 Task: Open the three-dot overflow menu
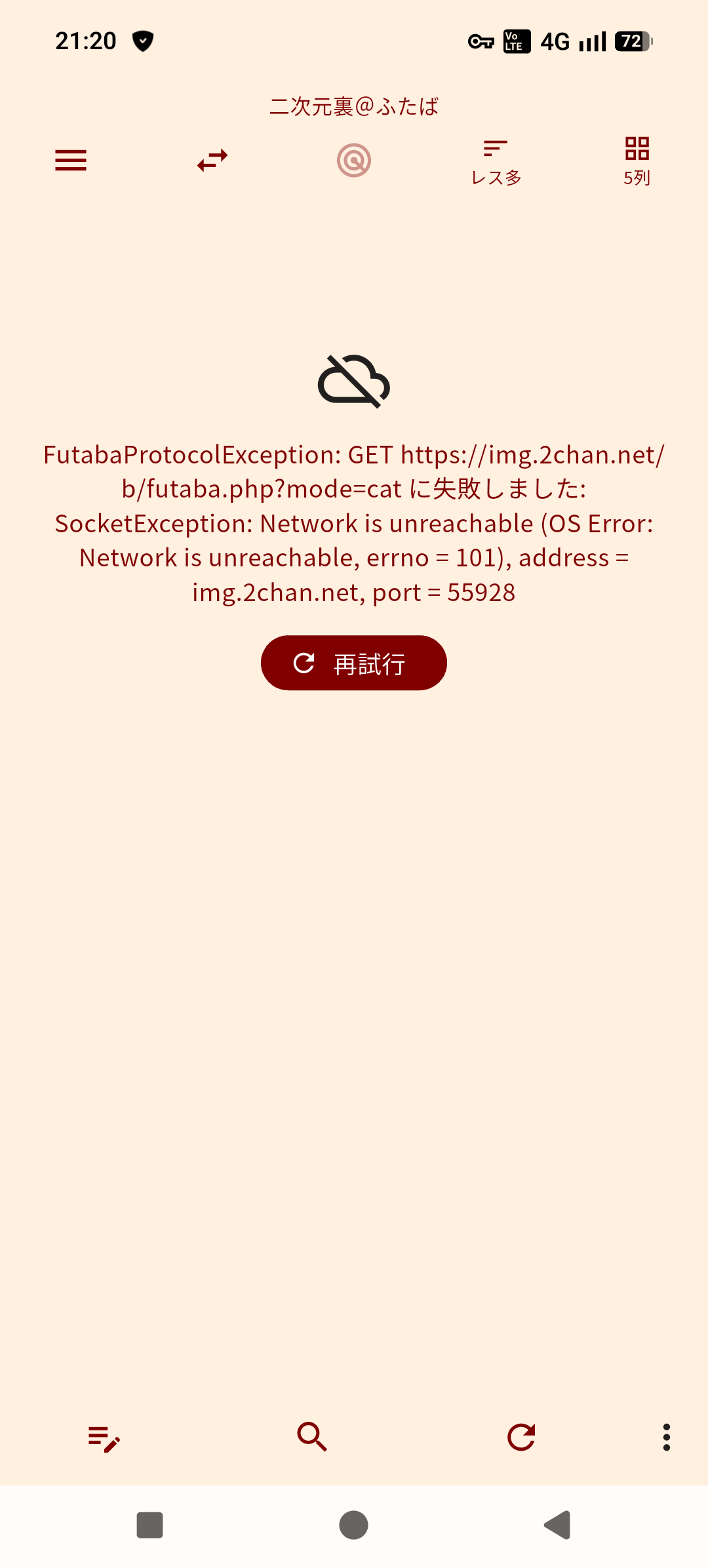(x=667, y=1438)
